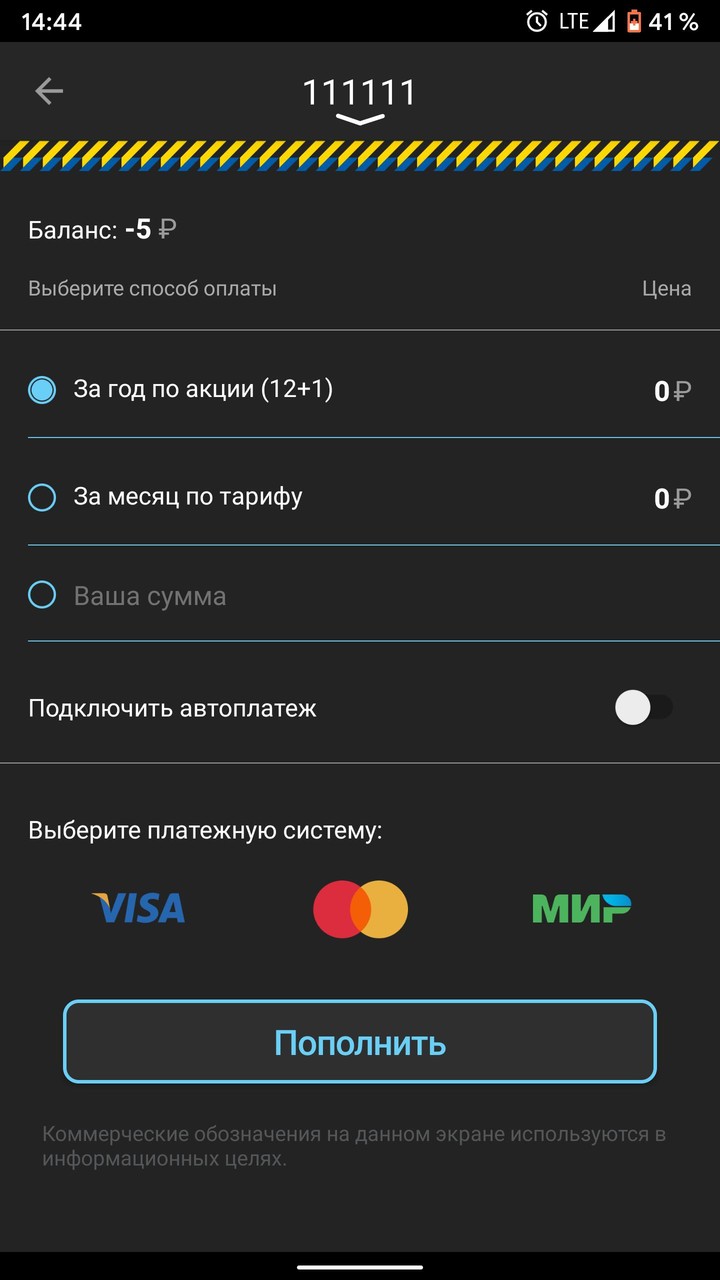Tap the Пополнить button

pos(359,1041)
